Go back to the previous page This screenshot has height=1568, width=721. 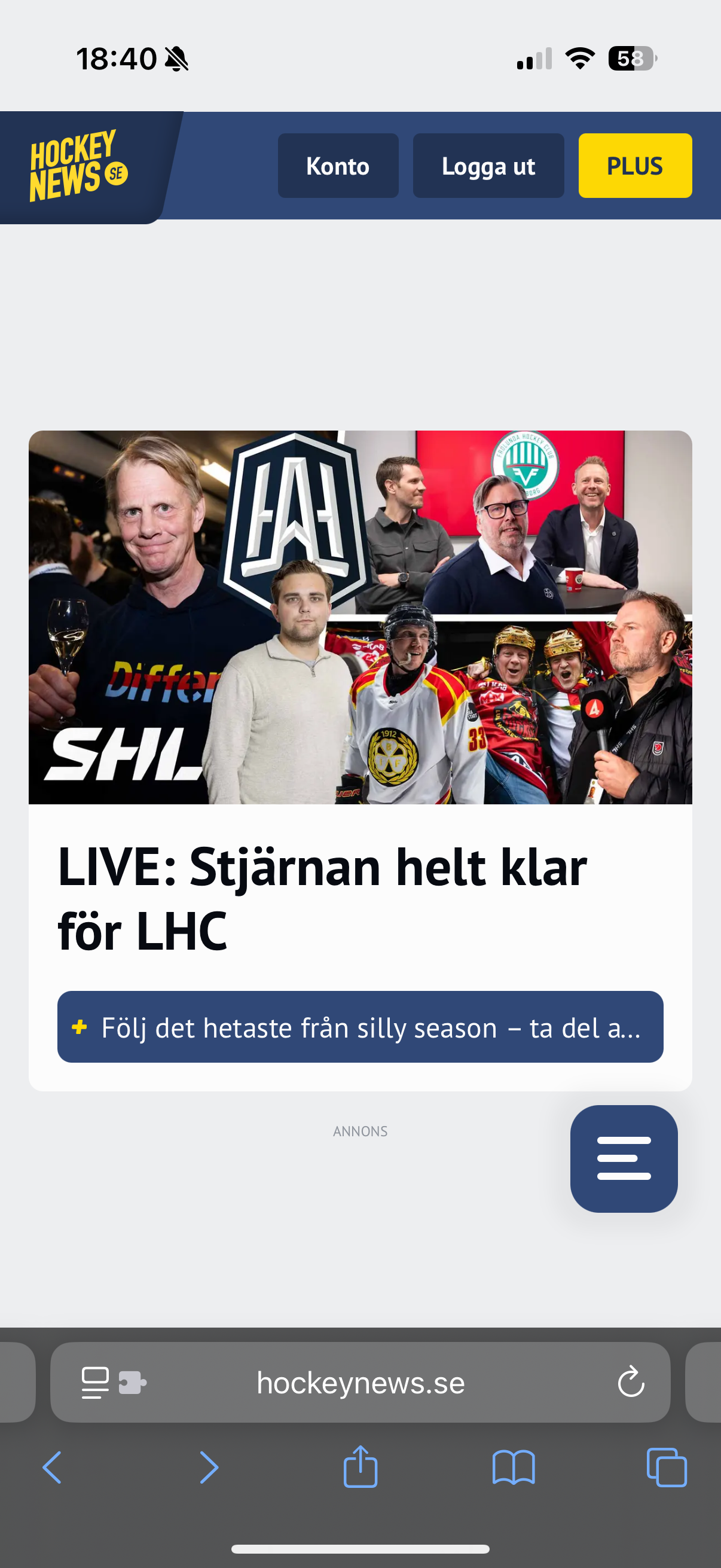coord(53,1468)
